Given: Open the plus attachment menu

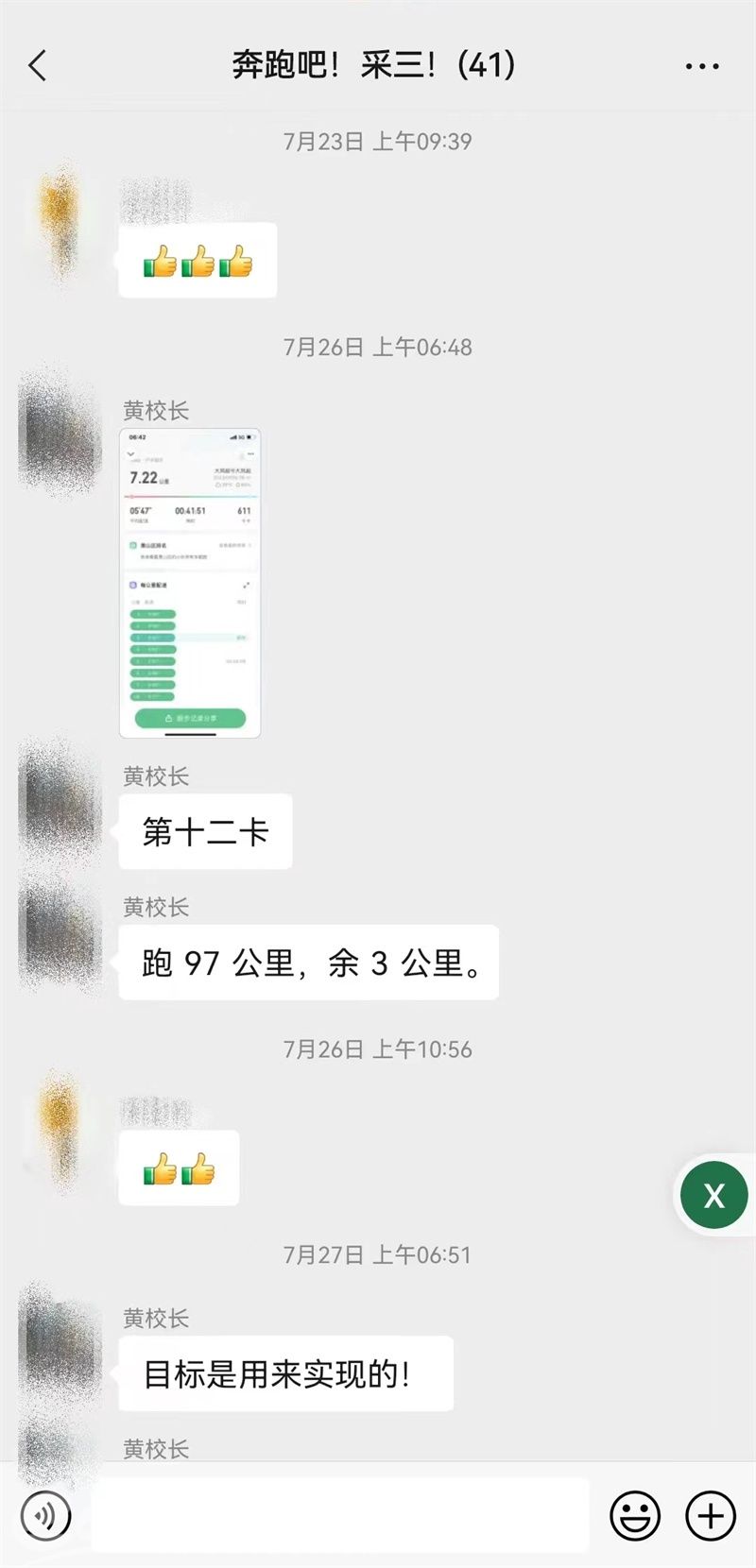Looking at the screenshot, I should click(710, 1516).
